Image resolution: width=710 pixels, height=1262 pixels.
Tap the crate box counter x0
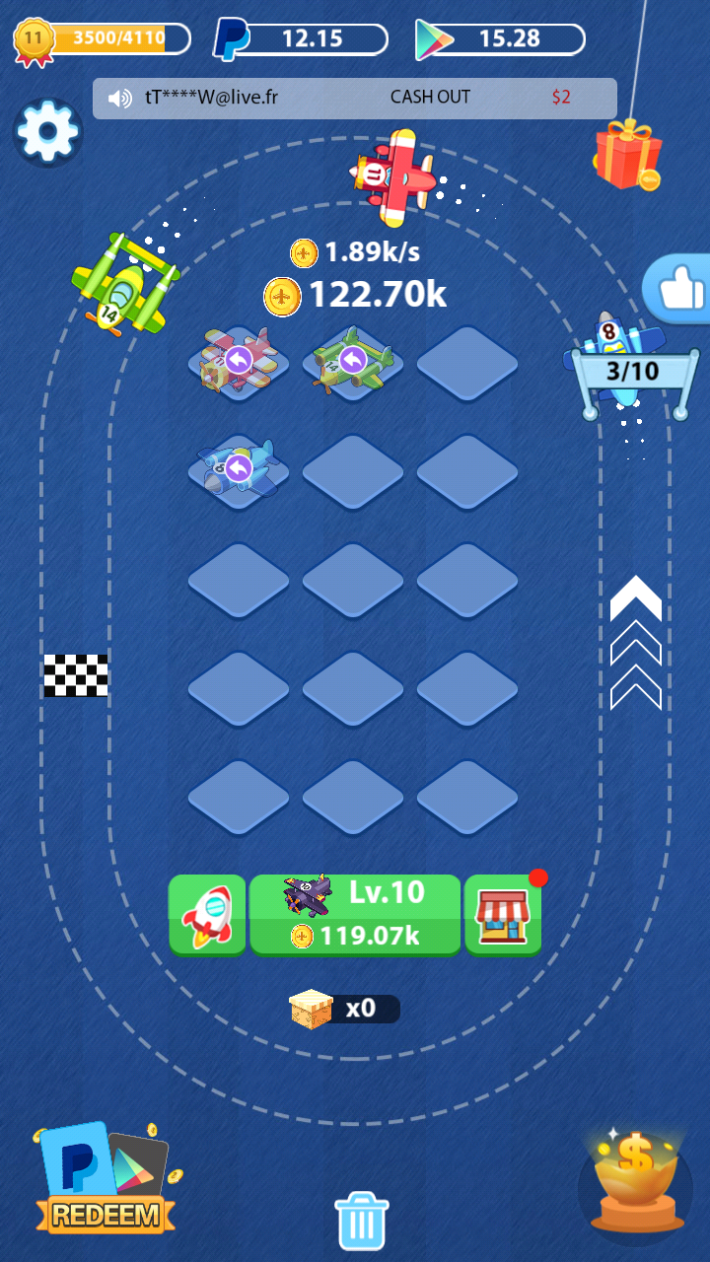(x=345, y=1008)
